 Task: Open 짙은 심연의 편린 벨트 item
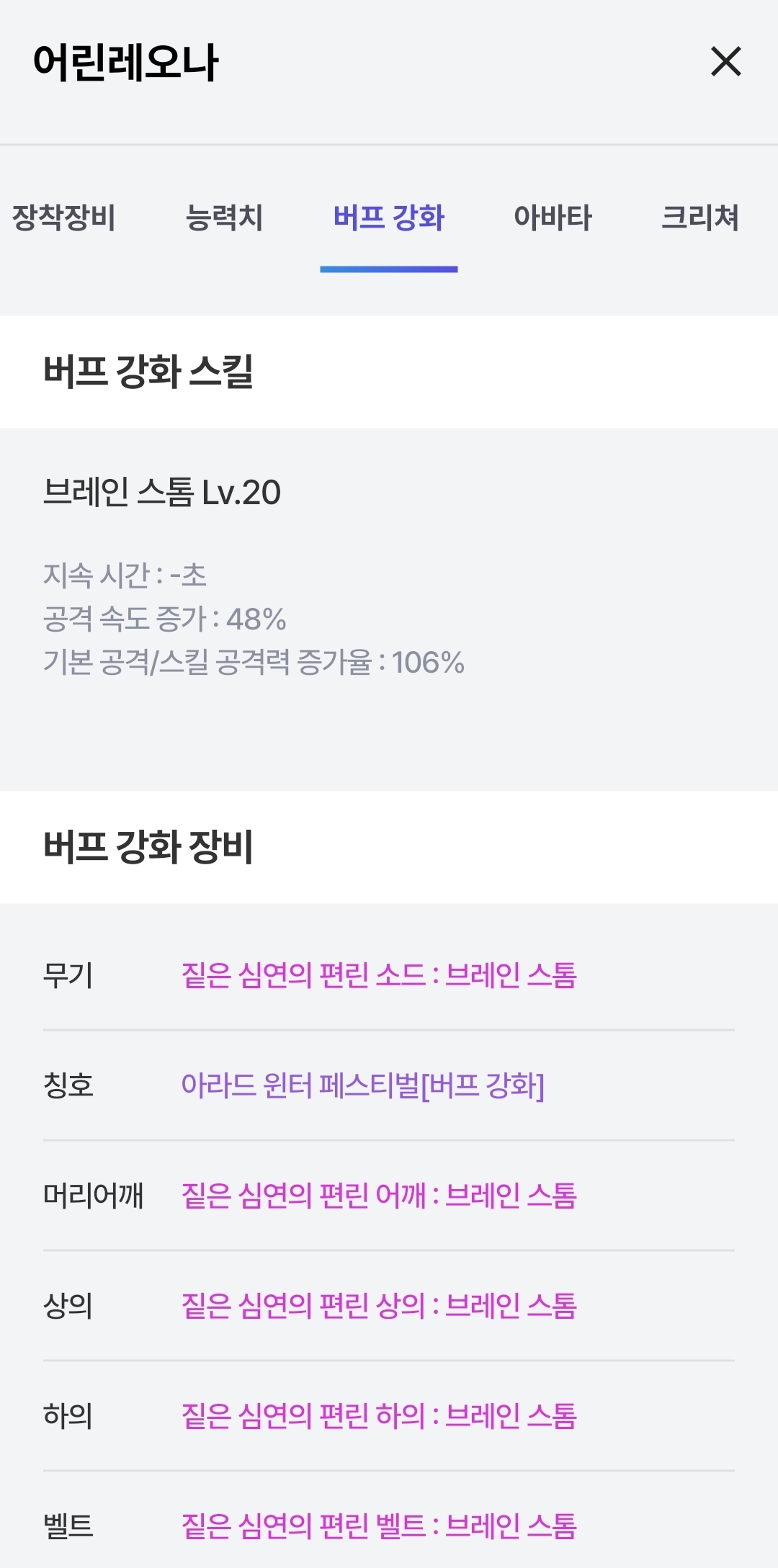(379, 1526)
